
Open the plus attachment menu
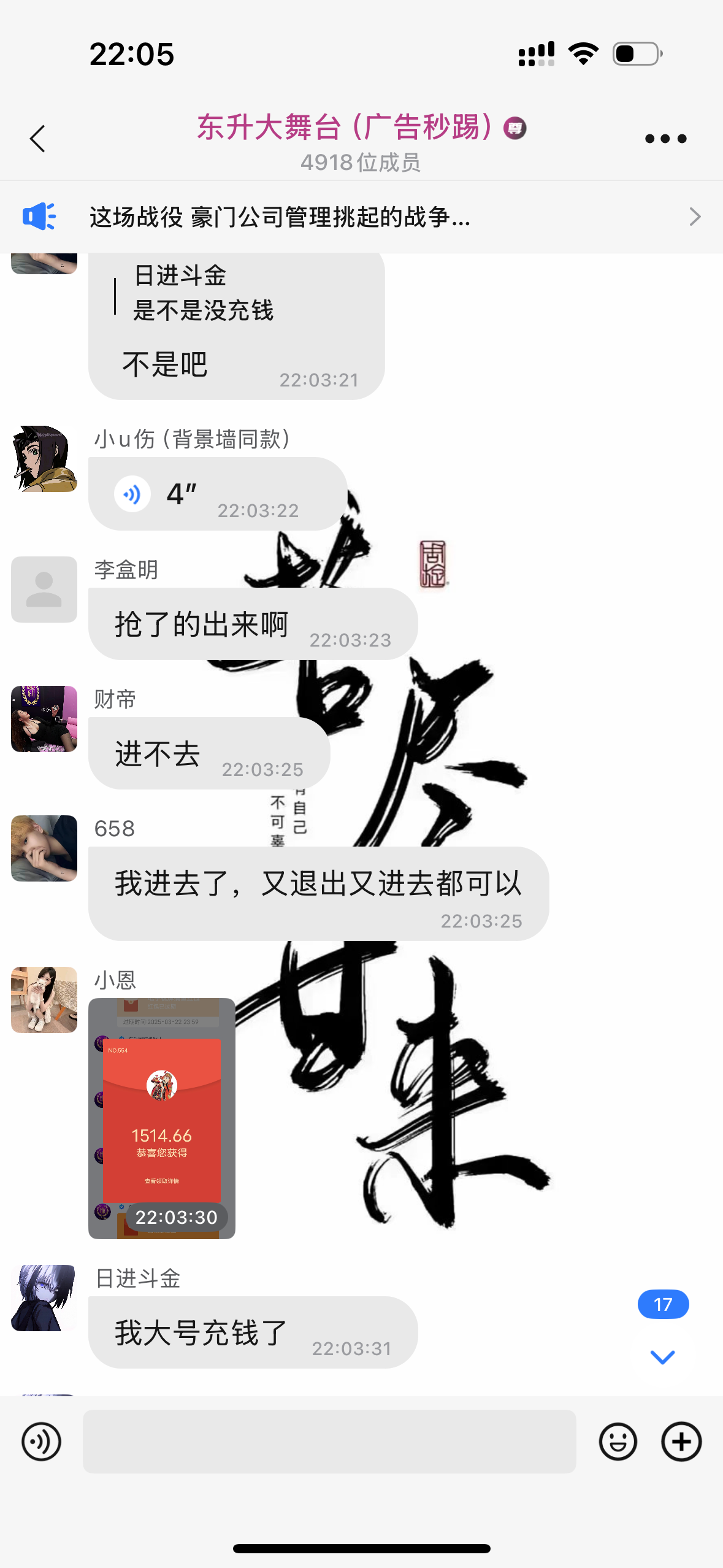point(681,1441)
